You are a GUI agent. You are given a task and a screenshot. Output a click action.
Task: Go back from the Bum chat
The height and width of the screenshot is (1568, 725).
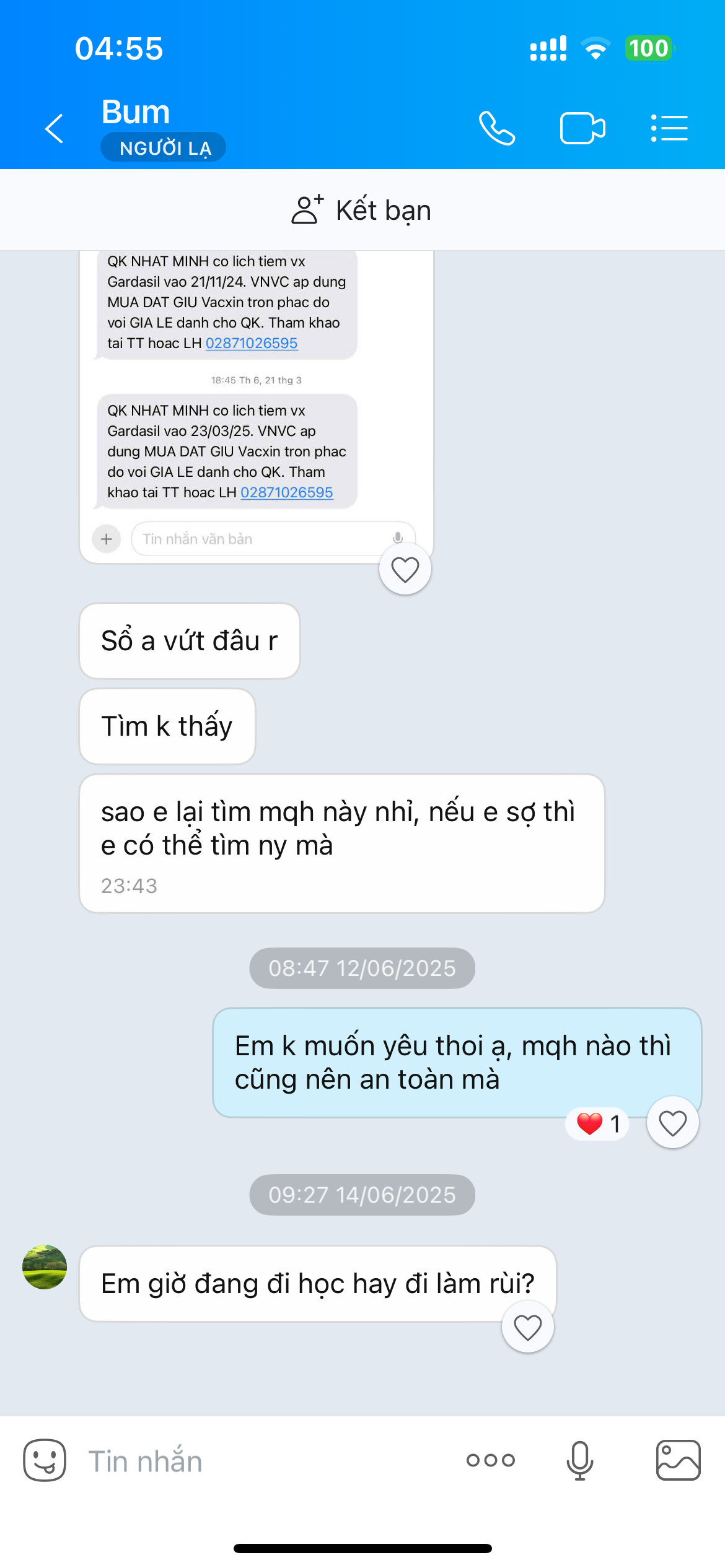click(55, 128)
